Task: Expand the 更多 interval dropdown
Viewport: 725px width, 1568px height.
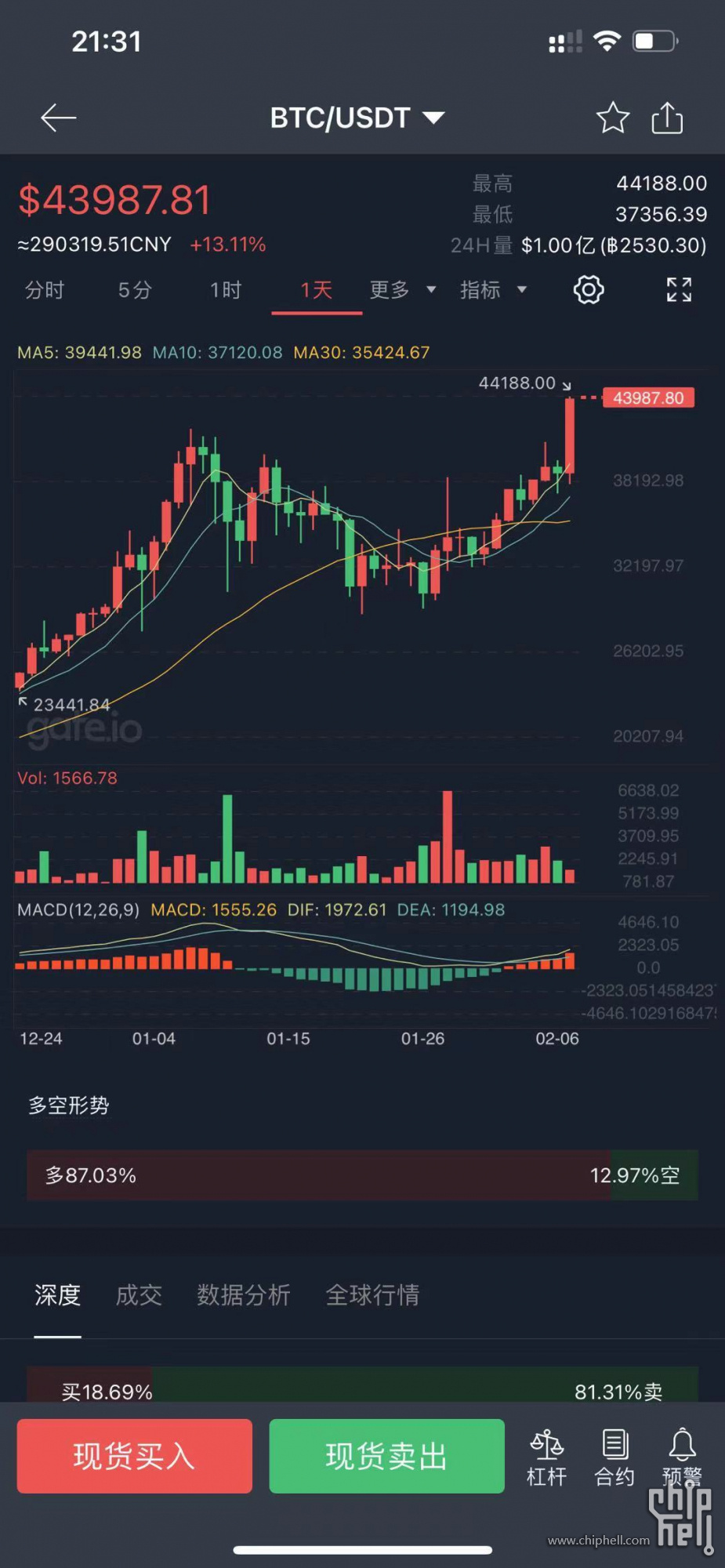Action: pos(403,290)
